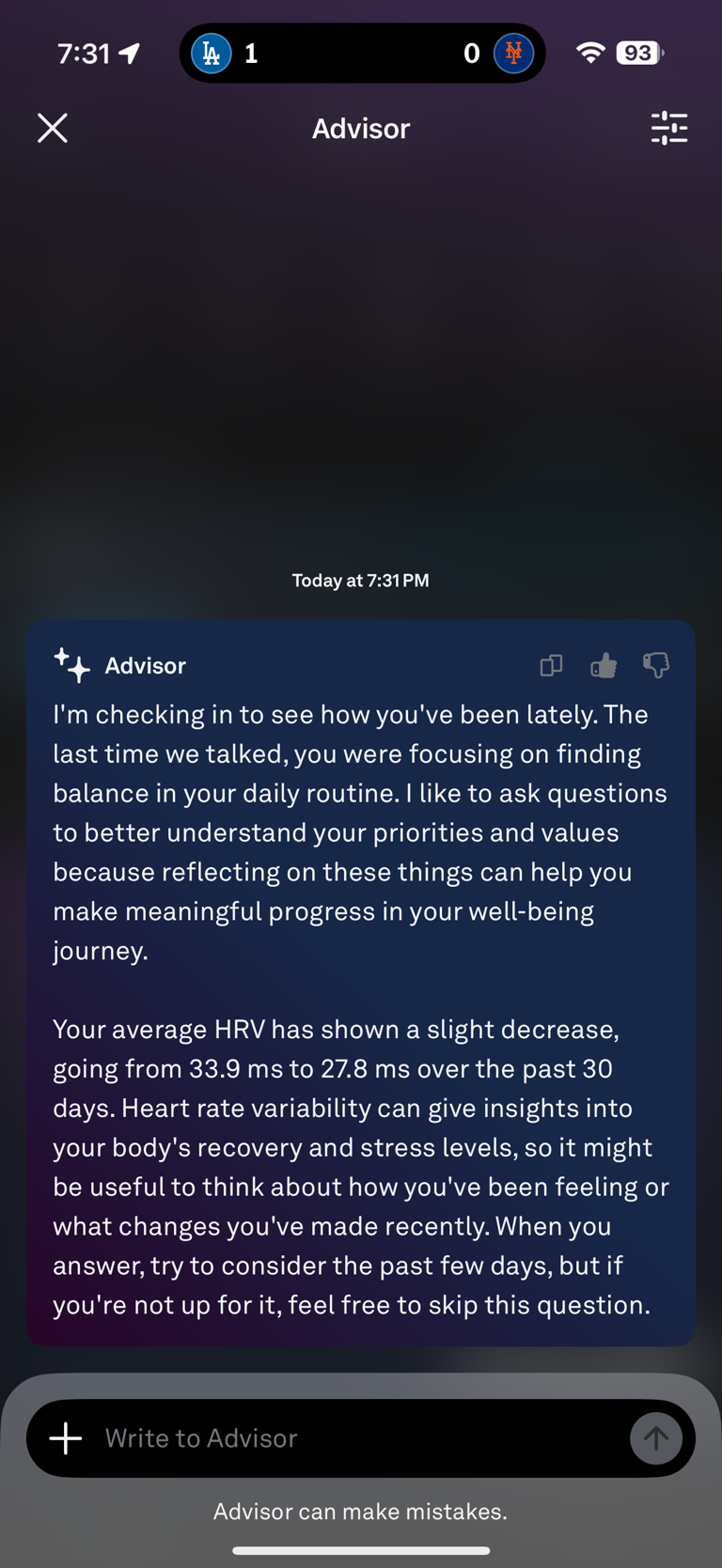Focus the Write to Advisor field

357,1438
